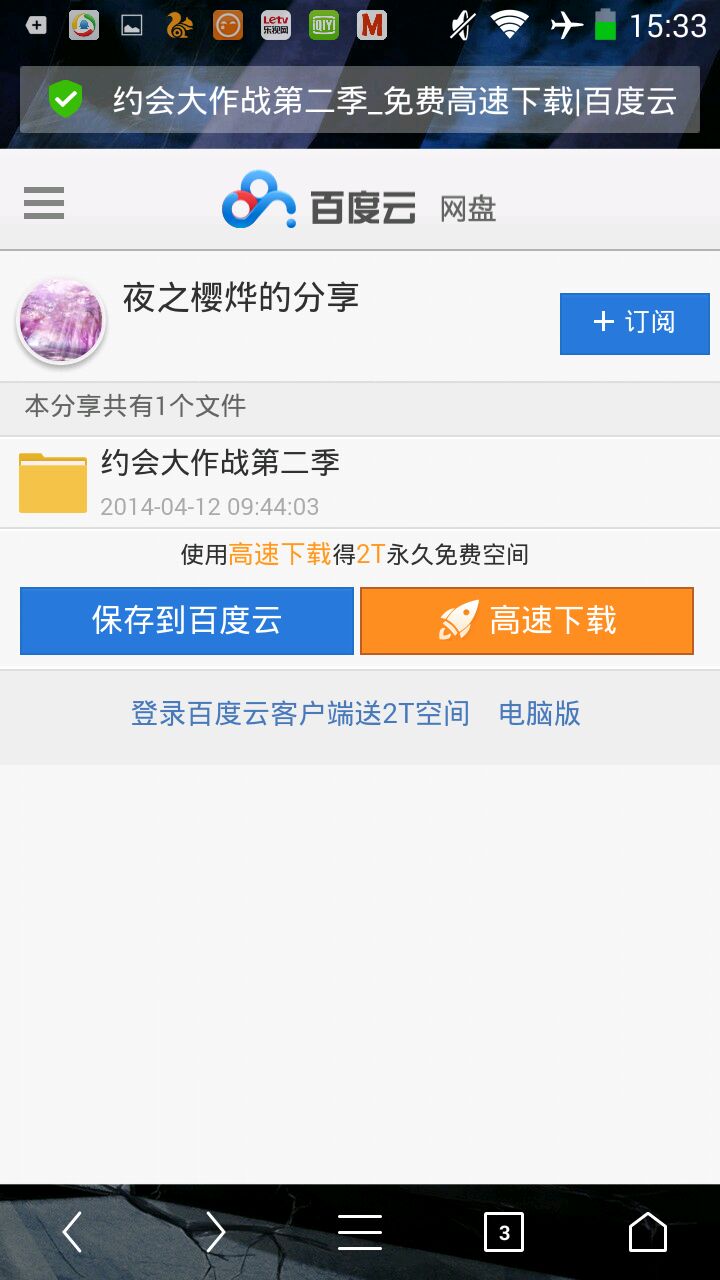Go back with browser back arrow

pos(72,1232)
